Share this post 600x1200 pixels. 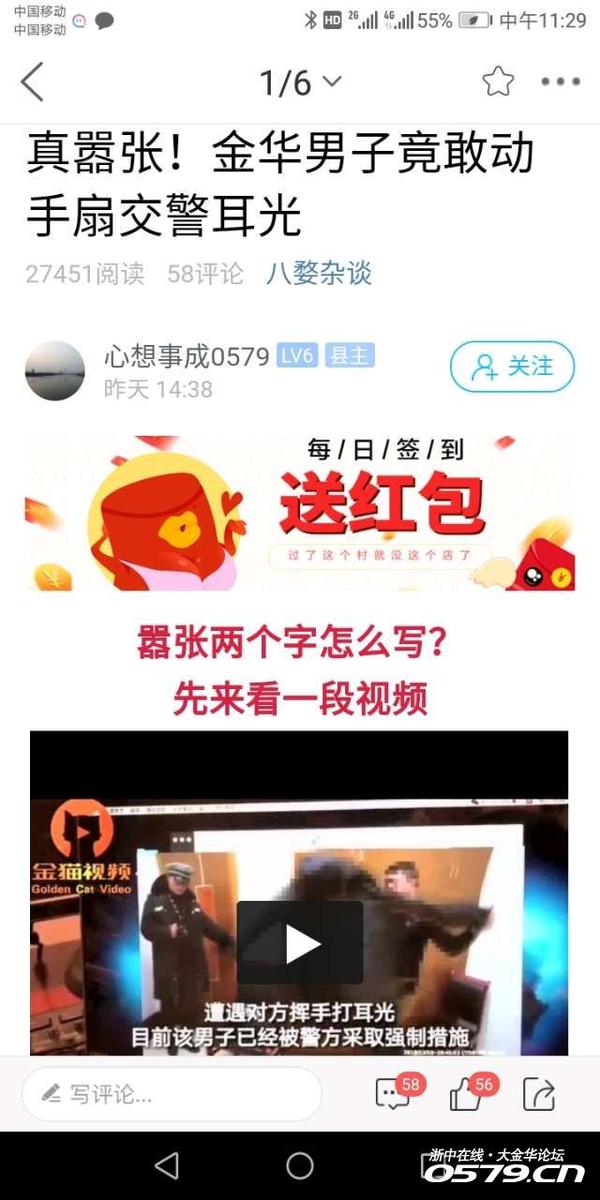[x=539, y=1094]
